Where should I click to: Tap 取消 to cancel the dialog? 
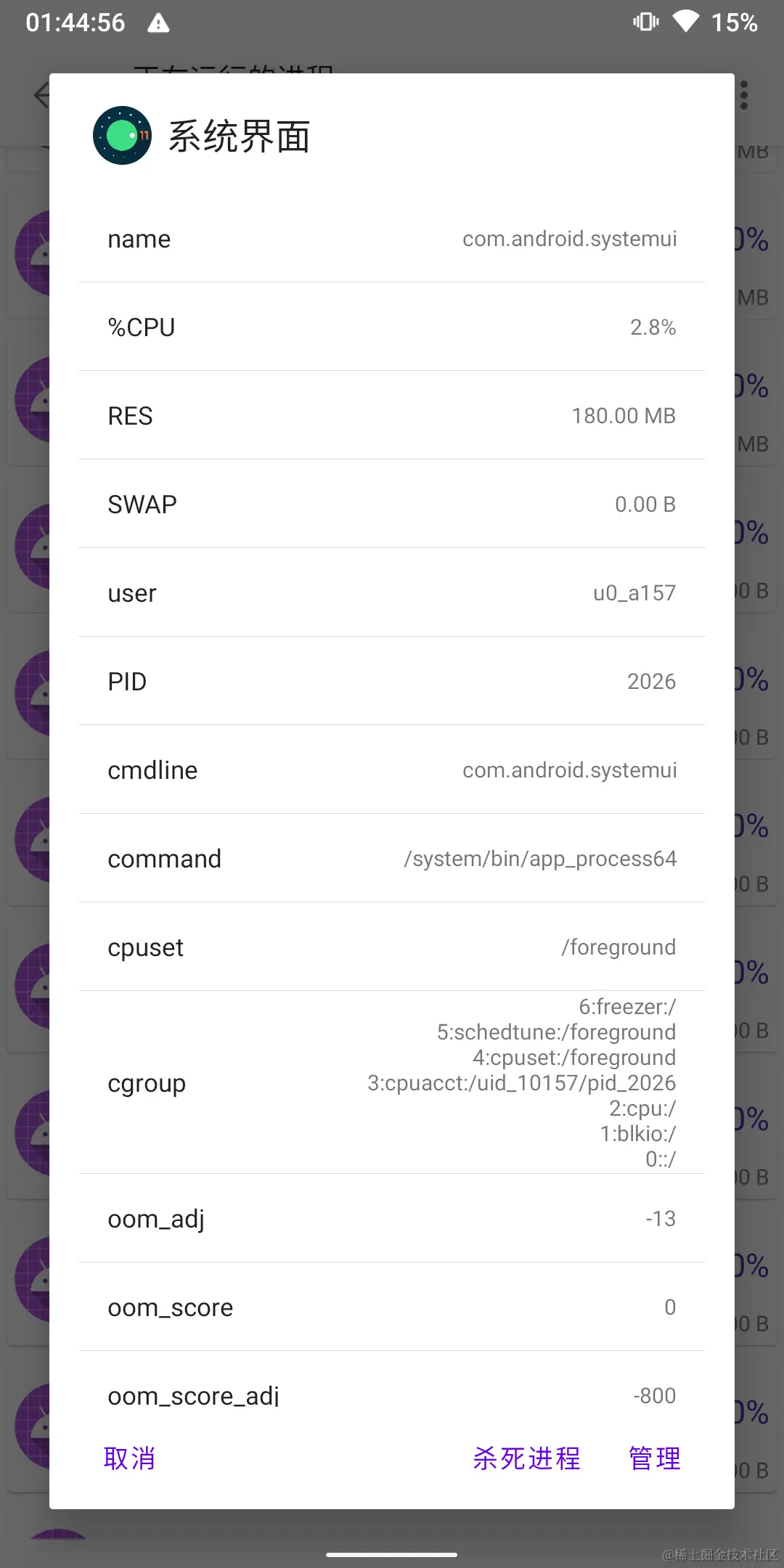(129, 1458)
